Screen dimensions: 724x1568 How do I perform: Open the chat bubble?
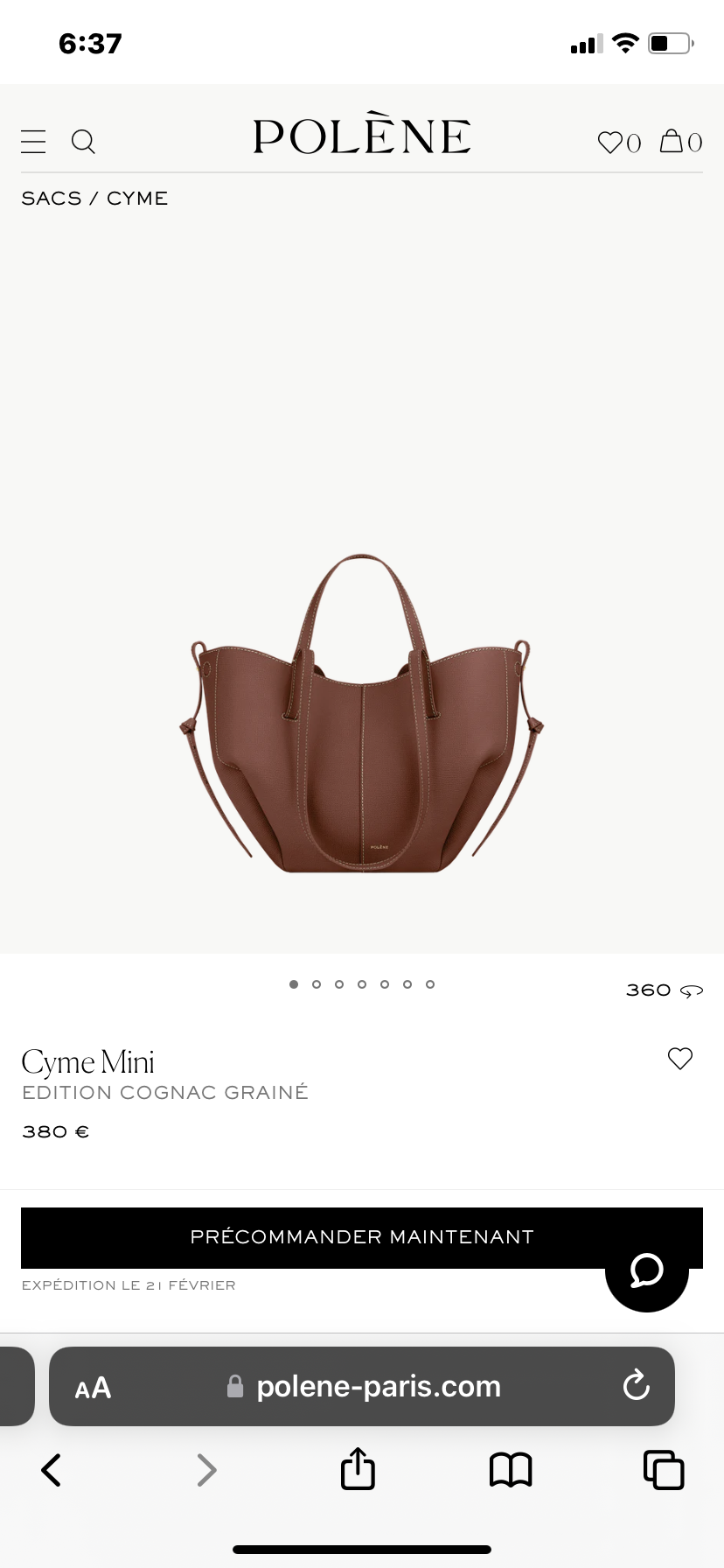coord(647,1270)
